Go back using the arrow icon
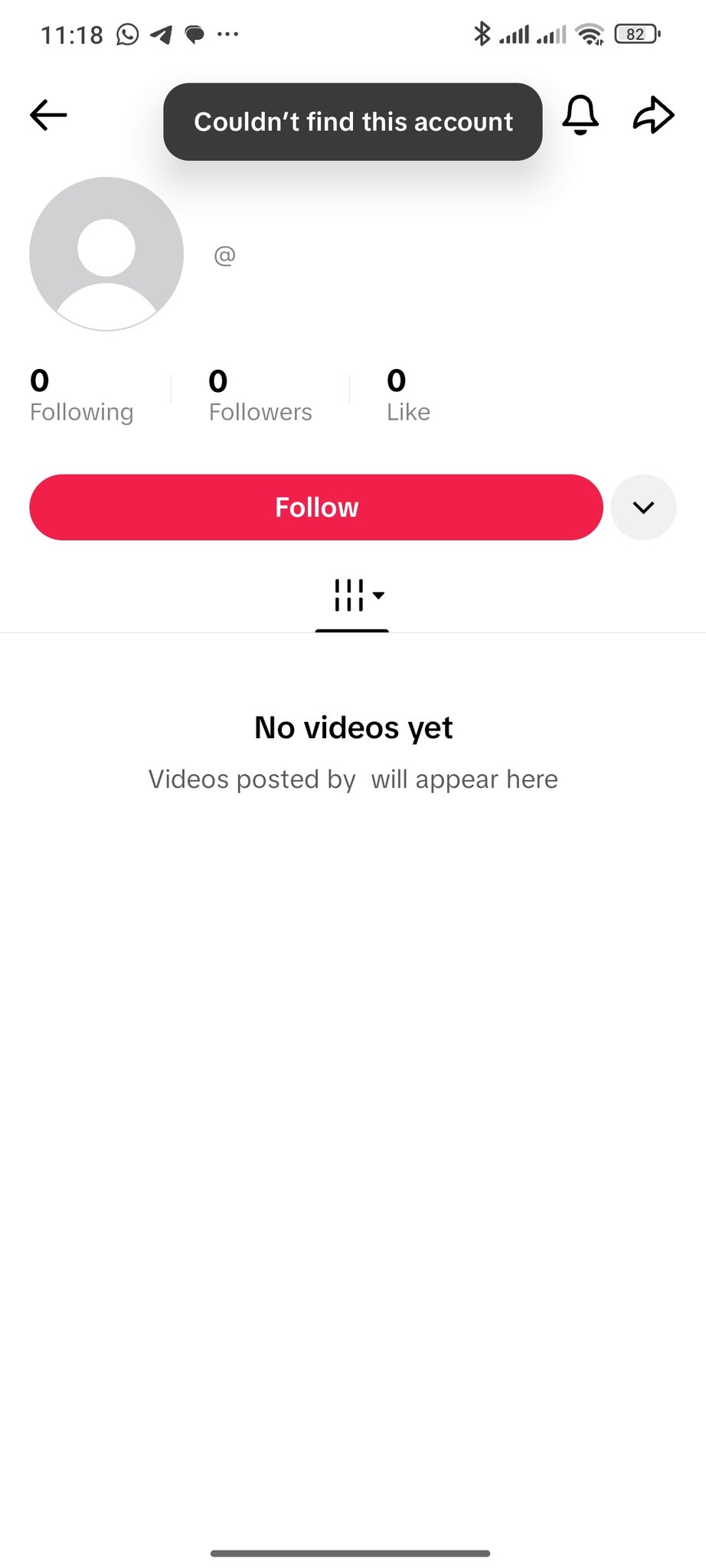The image size is (706, 1568). pyautogui.click(x=48, y=116)
